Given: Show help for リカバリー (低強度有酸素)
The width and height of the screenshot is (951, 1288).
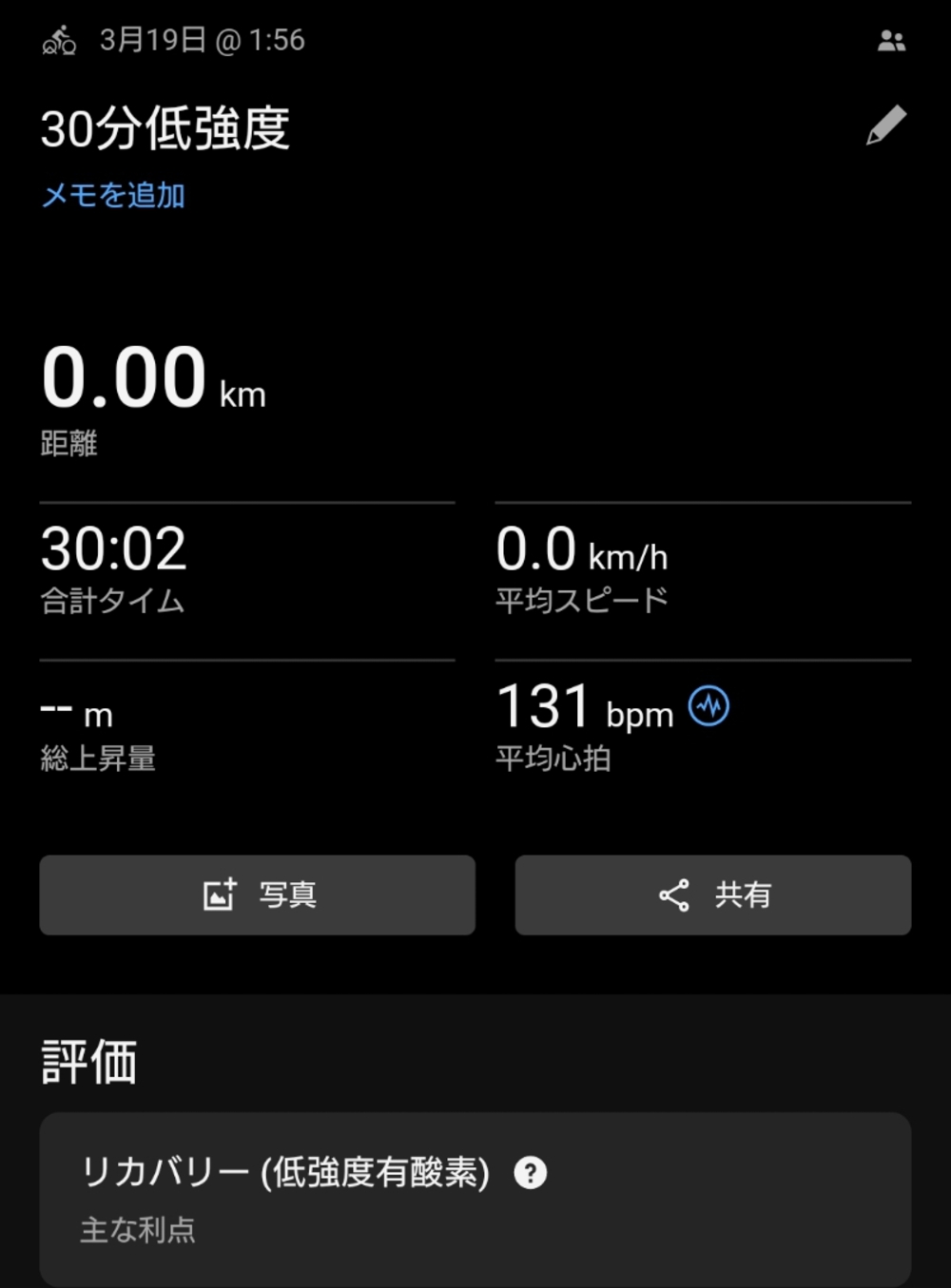Looking at the screenshot, I should [x=530, y=1173].
